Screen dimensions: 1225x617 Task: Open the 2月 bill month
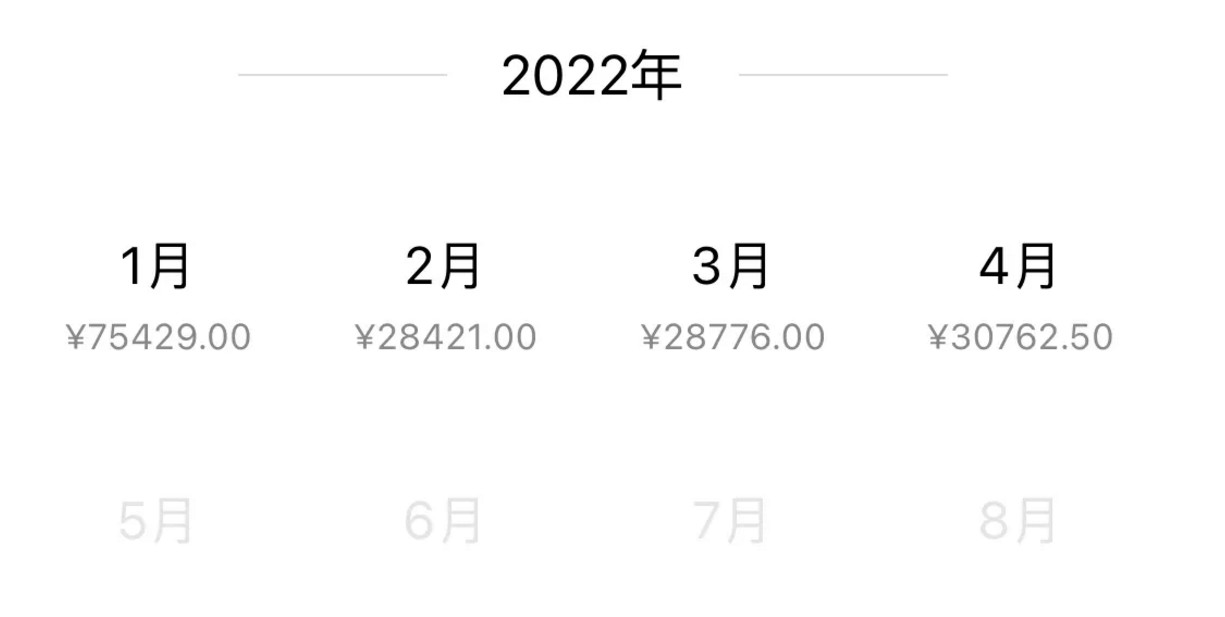(x=444, y=295)
